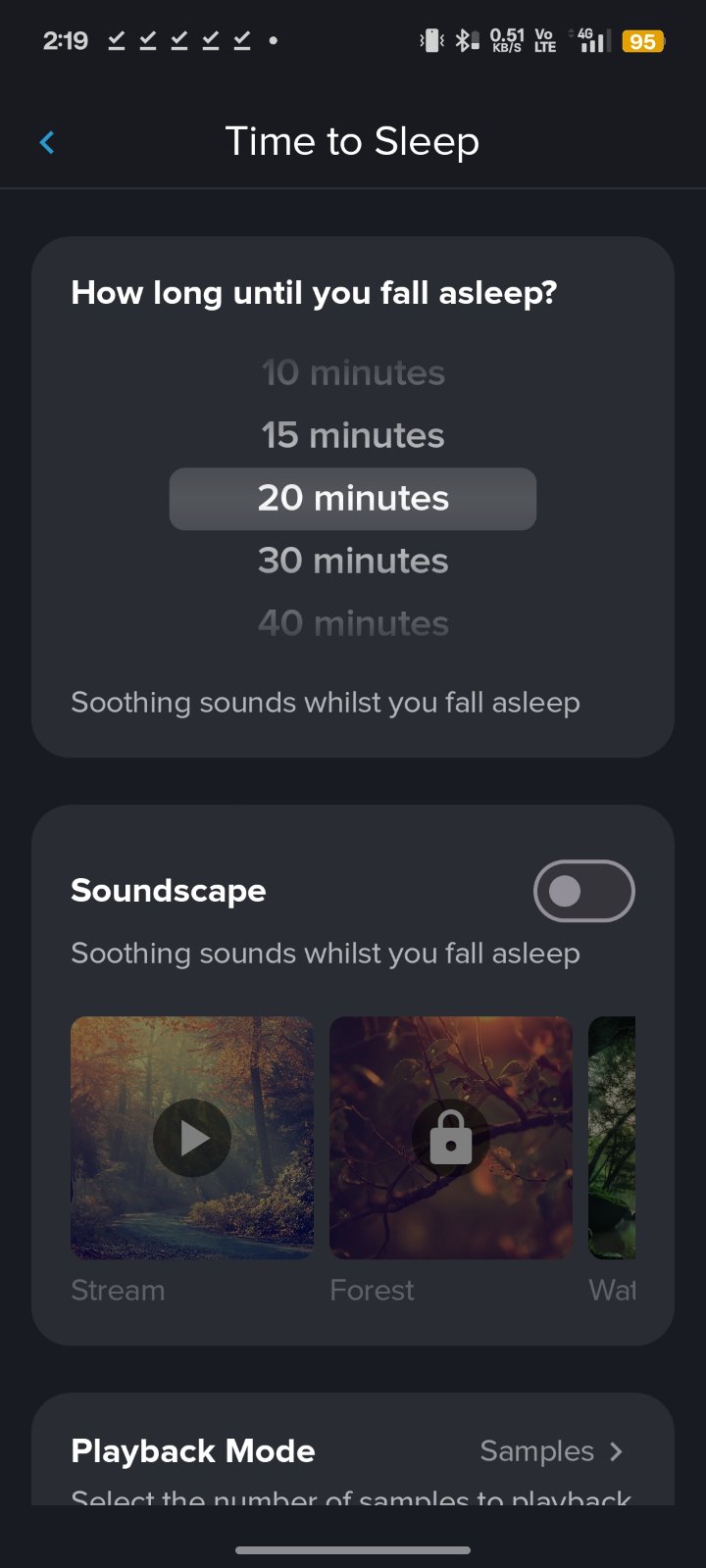Open the locked Forest soundscape
The height and width of the screenshot is (1568, 706).
451,1138
